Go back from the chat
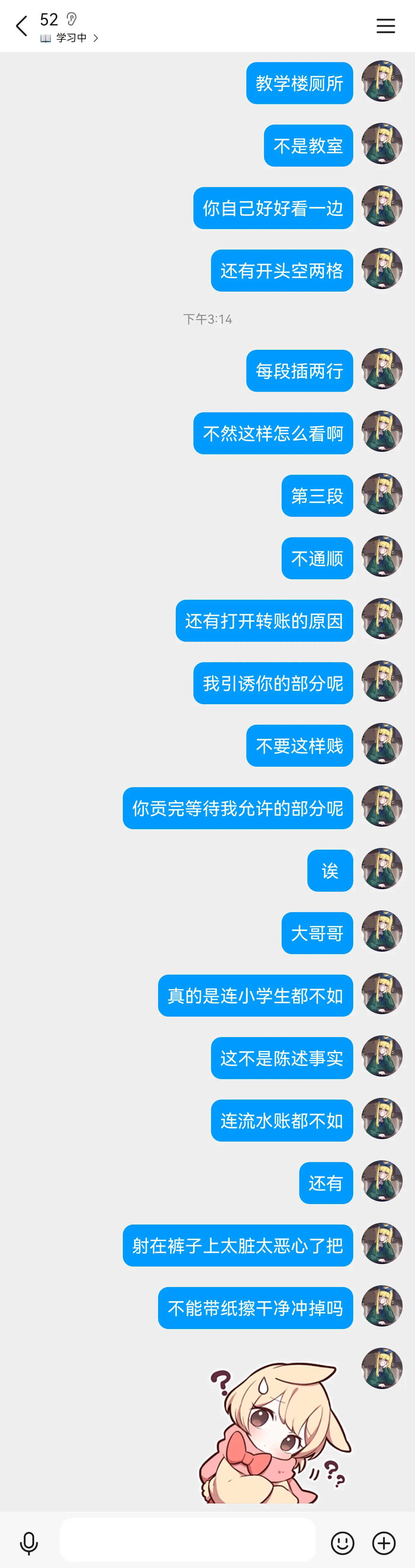 tap(21, 26)
